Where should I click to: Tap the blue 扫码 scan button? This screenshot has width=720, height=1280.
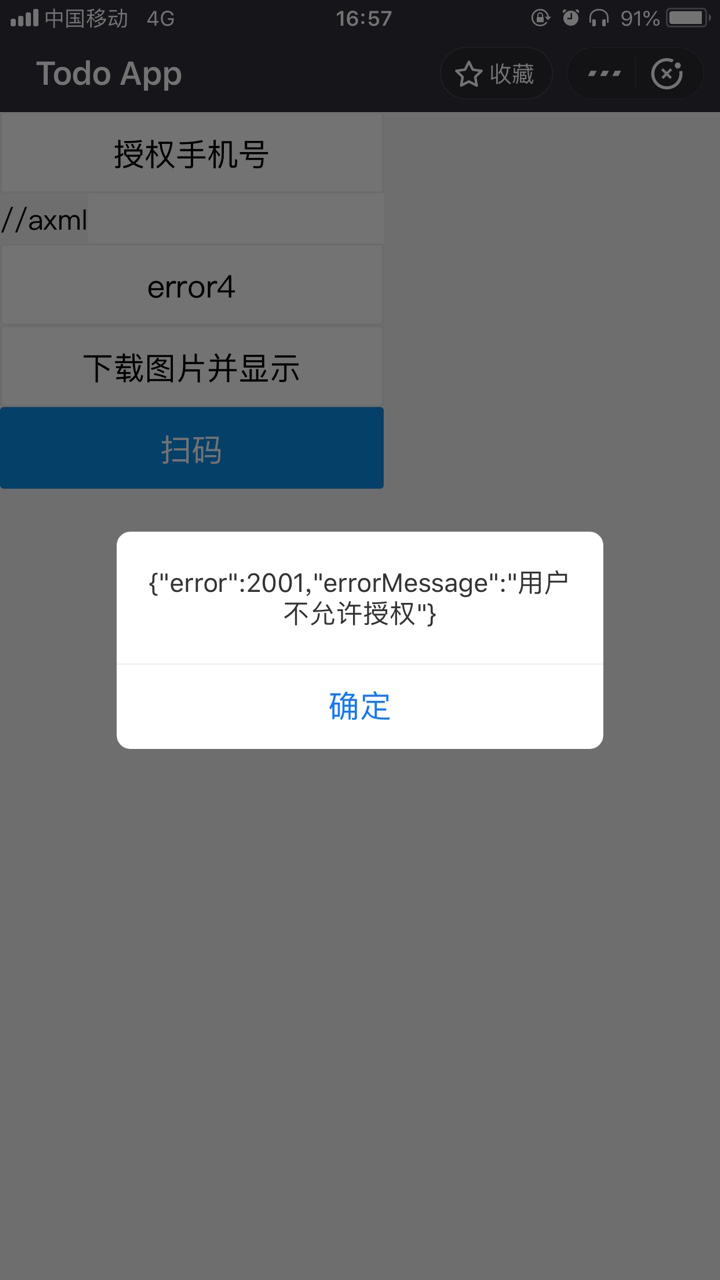point(191,449)
